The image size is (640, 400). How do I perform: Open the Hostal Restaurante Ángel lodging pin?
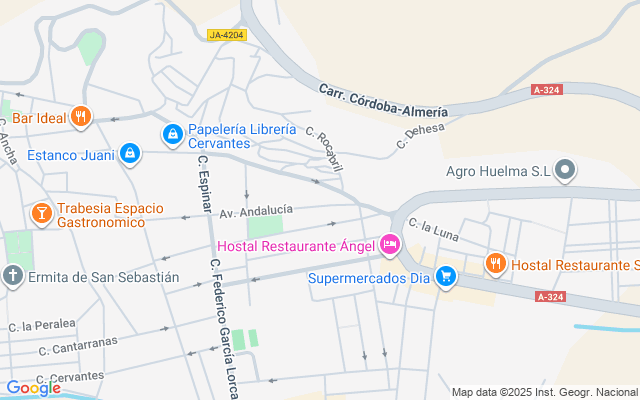pos(390,245)
